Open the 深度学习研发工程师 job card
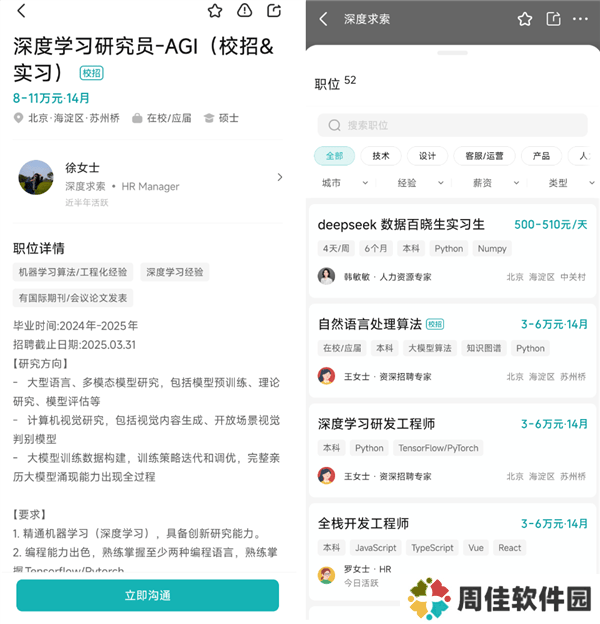This screenshot has height=624, width=600. 452,447
